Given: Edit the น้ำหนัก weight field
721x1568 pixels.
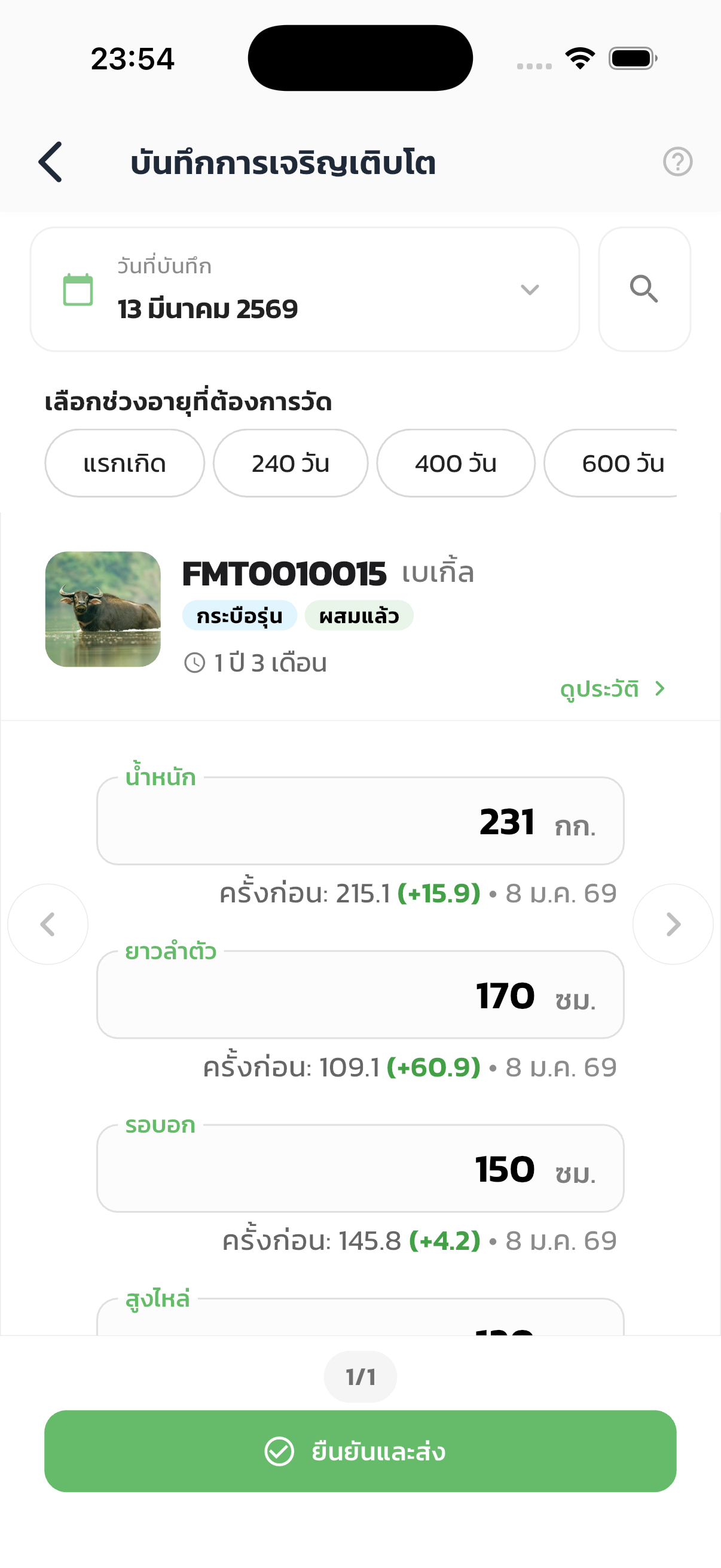Looking at the screenshot, I should tap(360, 821).
